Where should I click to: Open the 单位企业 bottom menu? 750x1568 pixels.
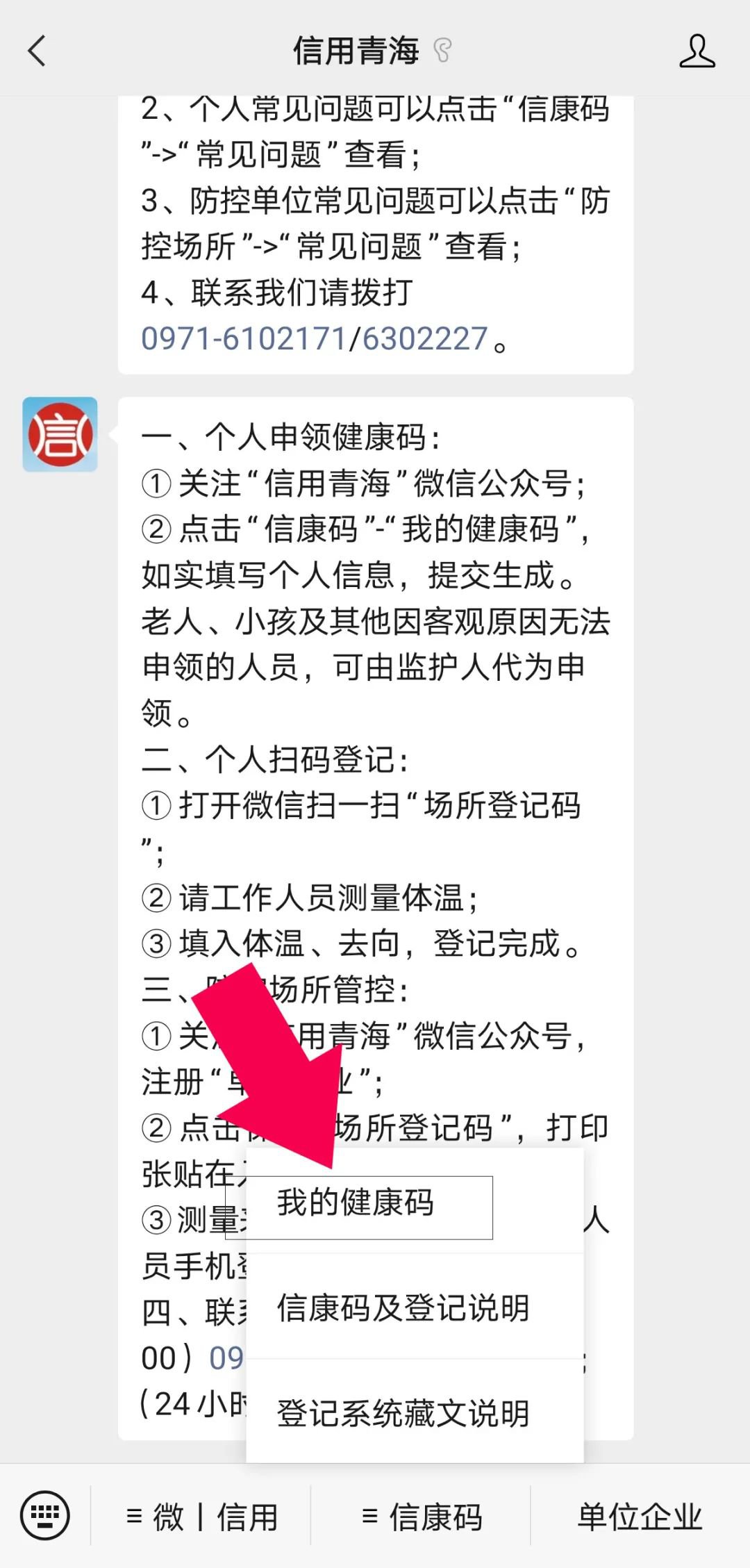coord(640,1517)
